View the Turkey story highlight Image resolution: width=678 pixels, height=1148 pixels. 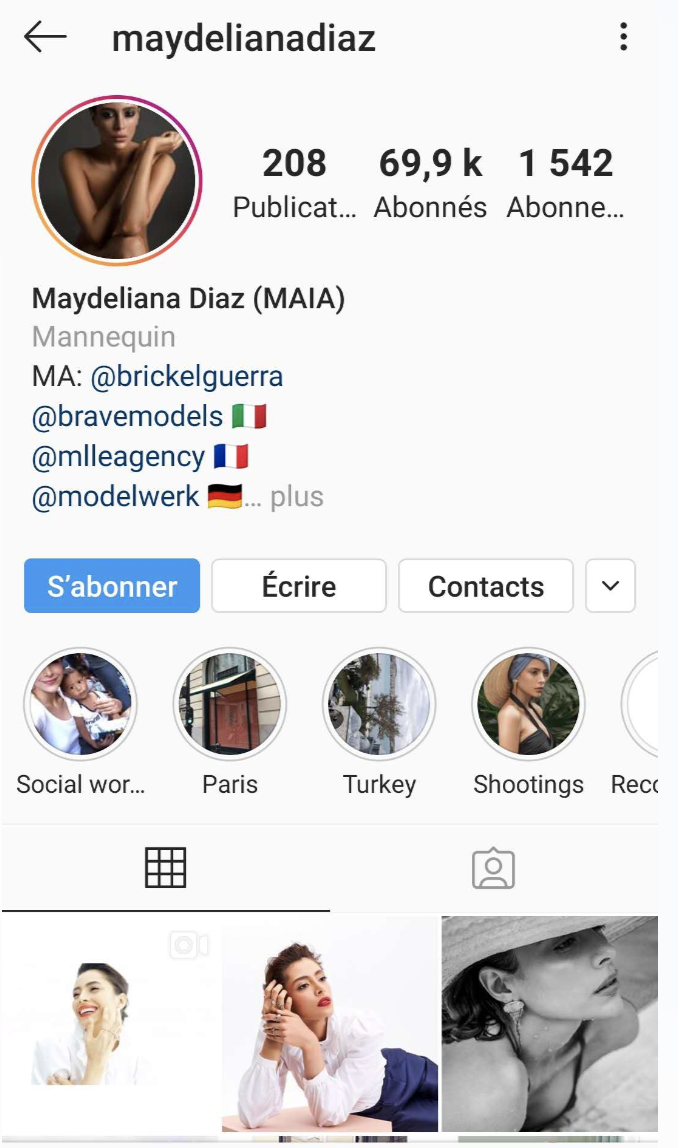point(379,705)
